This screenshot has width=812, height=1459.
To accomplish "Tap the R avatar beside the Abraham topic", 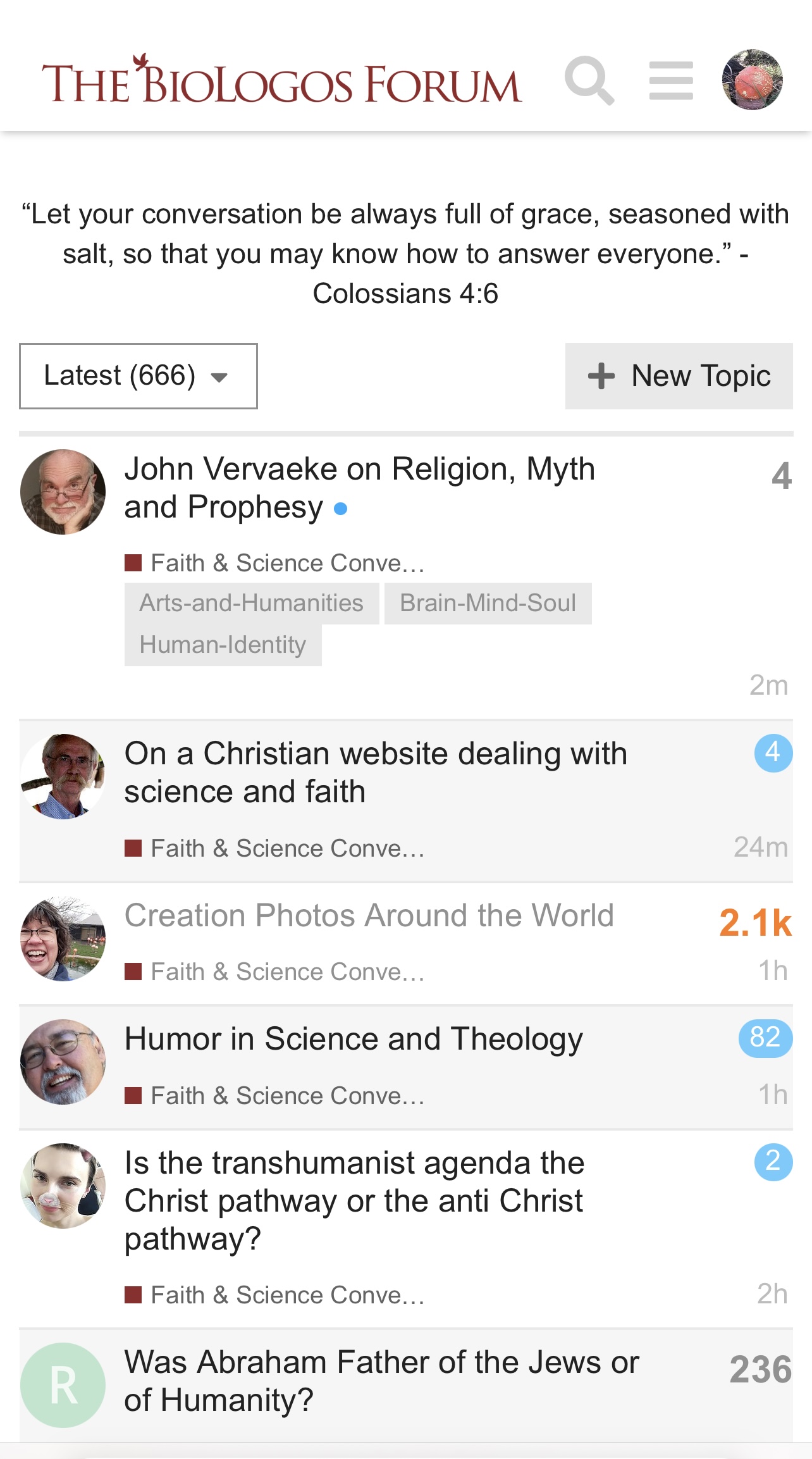I will tap(63, 1385).
